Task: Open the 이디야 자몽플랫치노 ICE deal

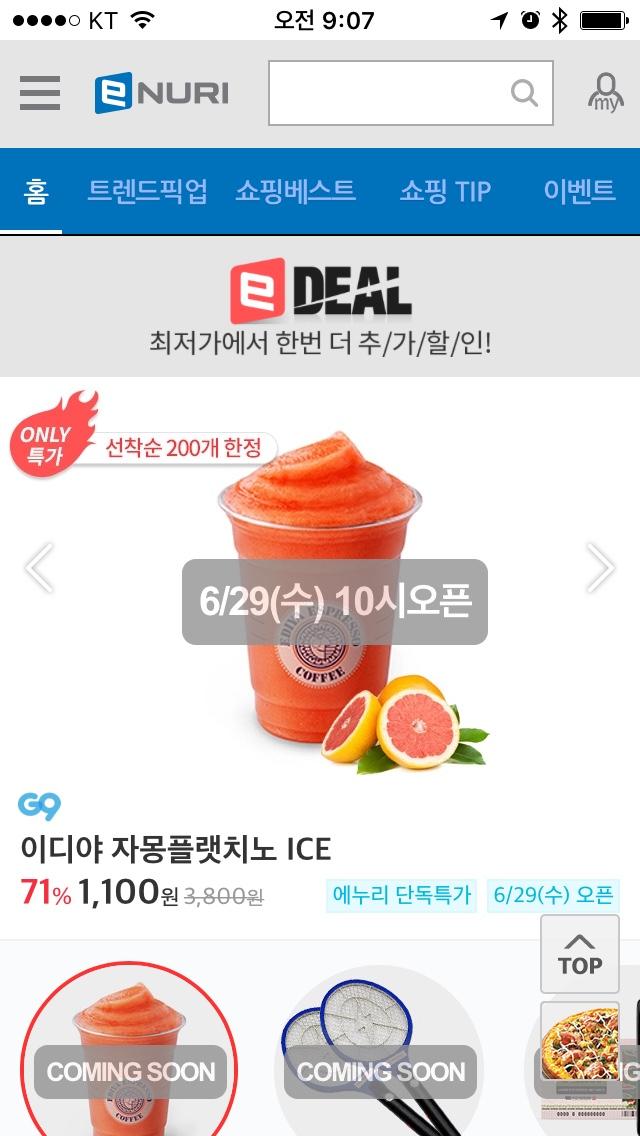Action: pos(176,849)
